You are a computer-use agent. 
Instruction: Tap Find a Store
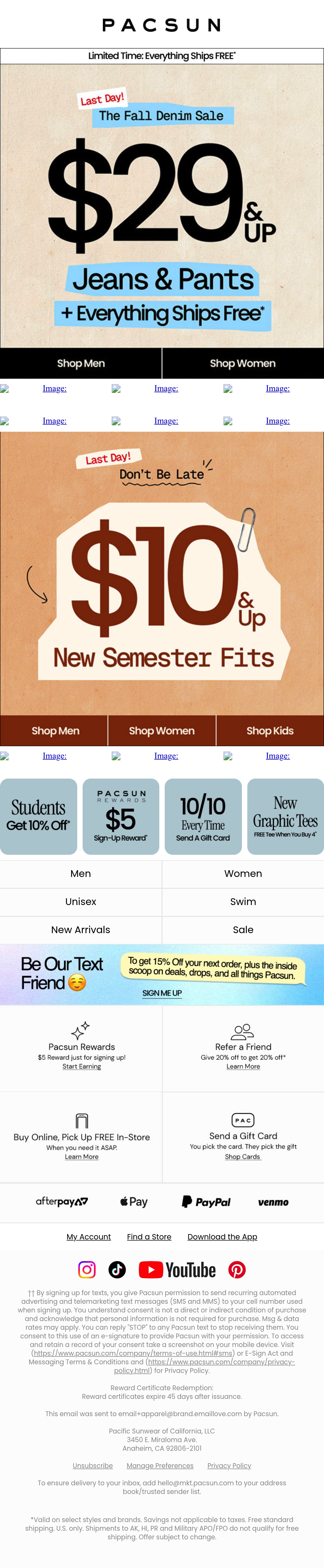click(149, 1237)
